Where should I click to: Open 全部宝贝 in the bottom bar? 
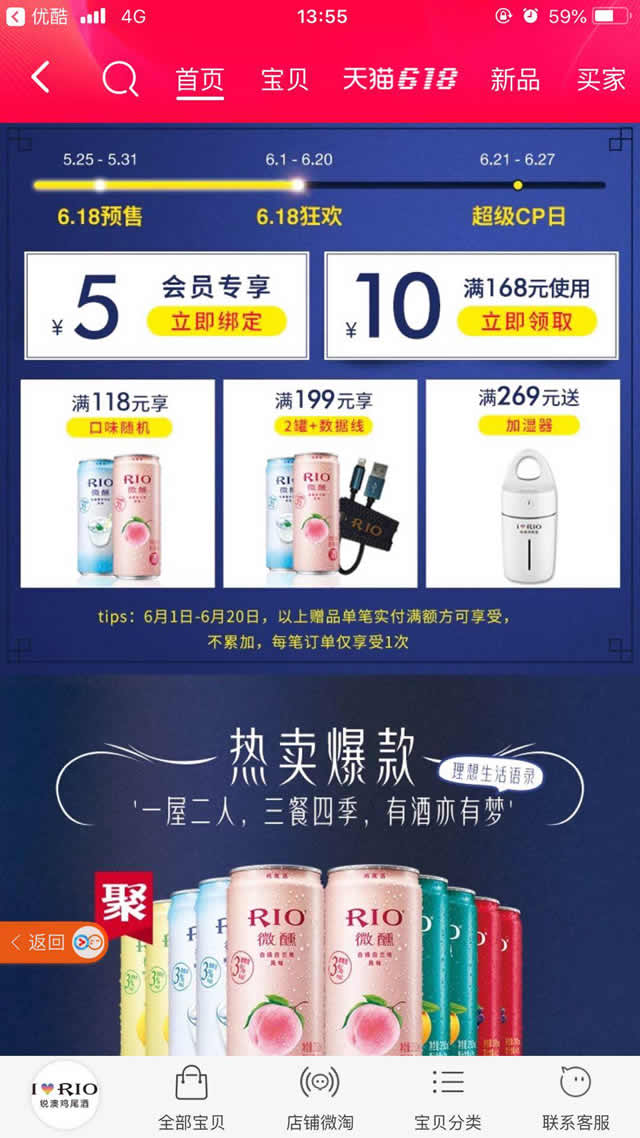click(191, 1097)
